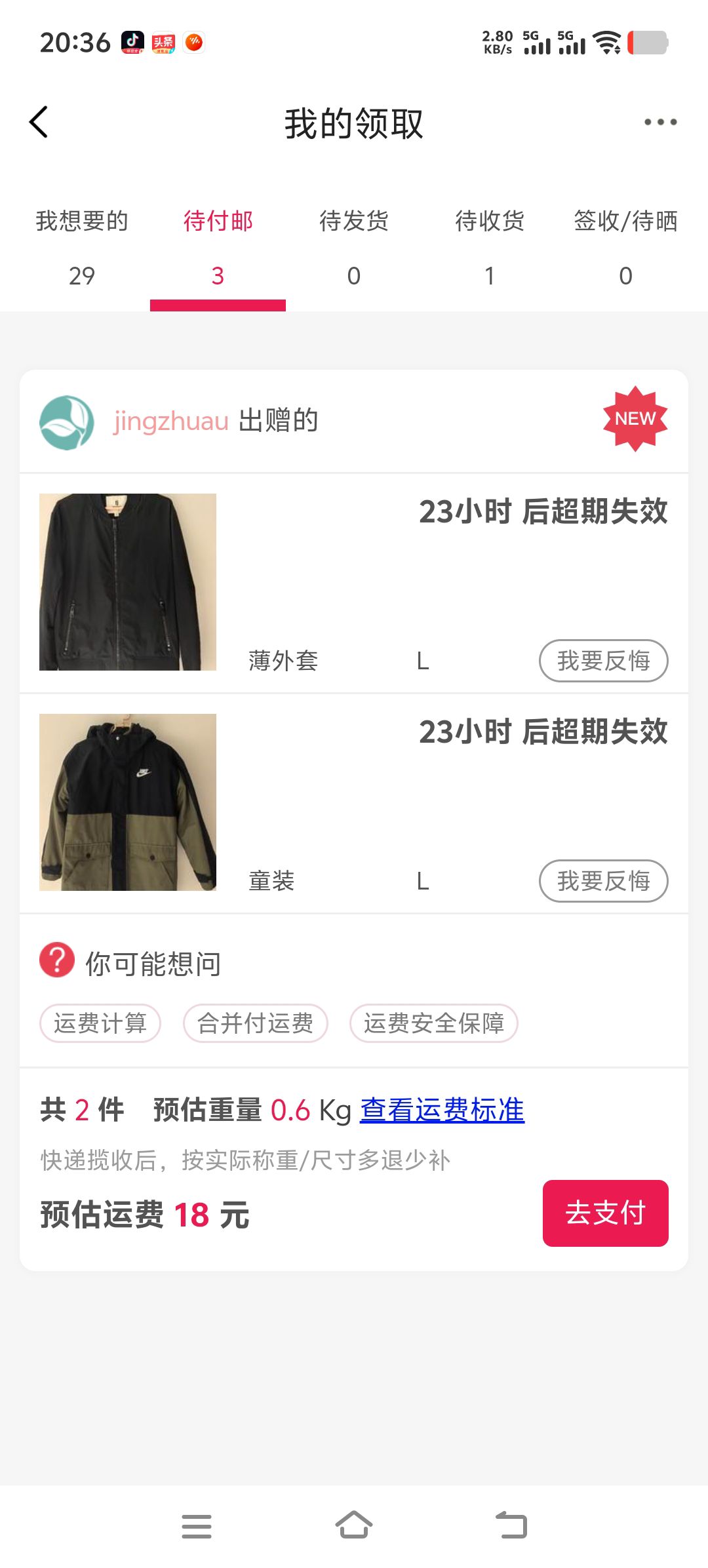Image resolution: width=708 pixels, height=1568 pixels.
Task: Select the 运费安全保障 chip
Action: pyautogui.click(x=434, y=1023)
